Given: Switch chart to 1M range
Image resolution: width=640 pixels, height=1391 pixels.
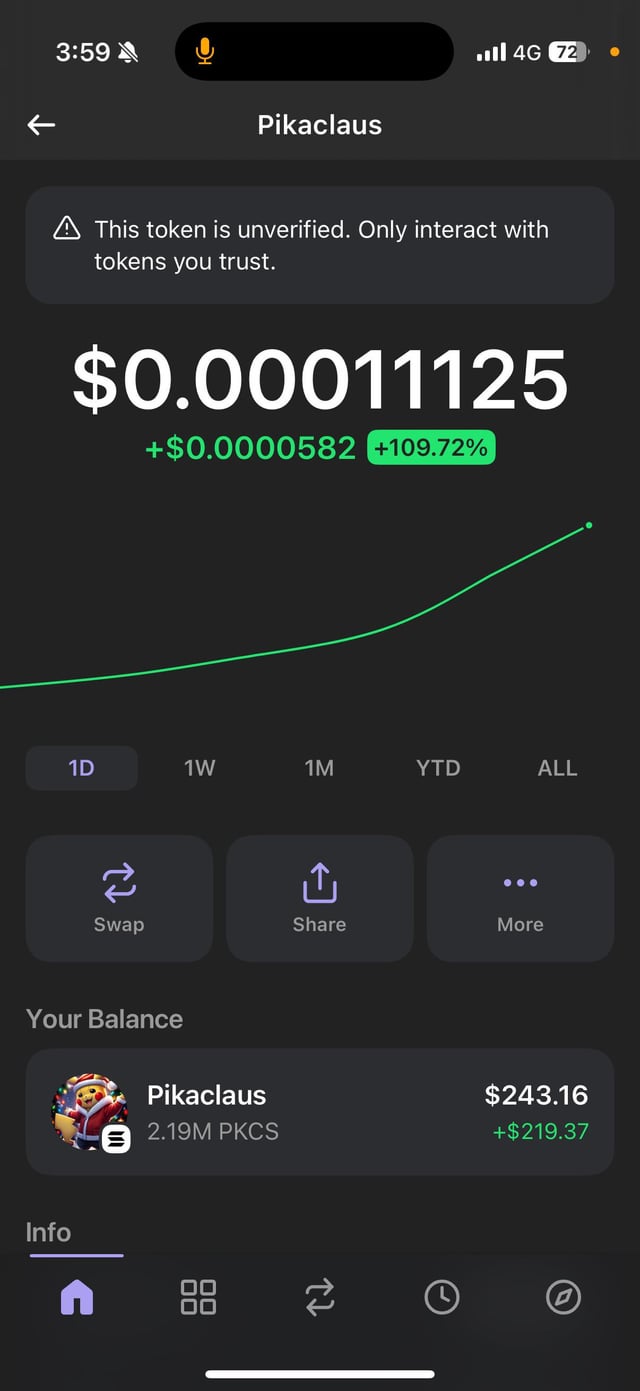Looking at the screenshot, I should (319, 768).
